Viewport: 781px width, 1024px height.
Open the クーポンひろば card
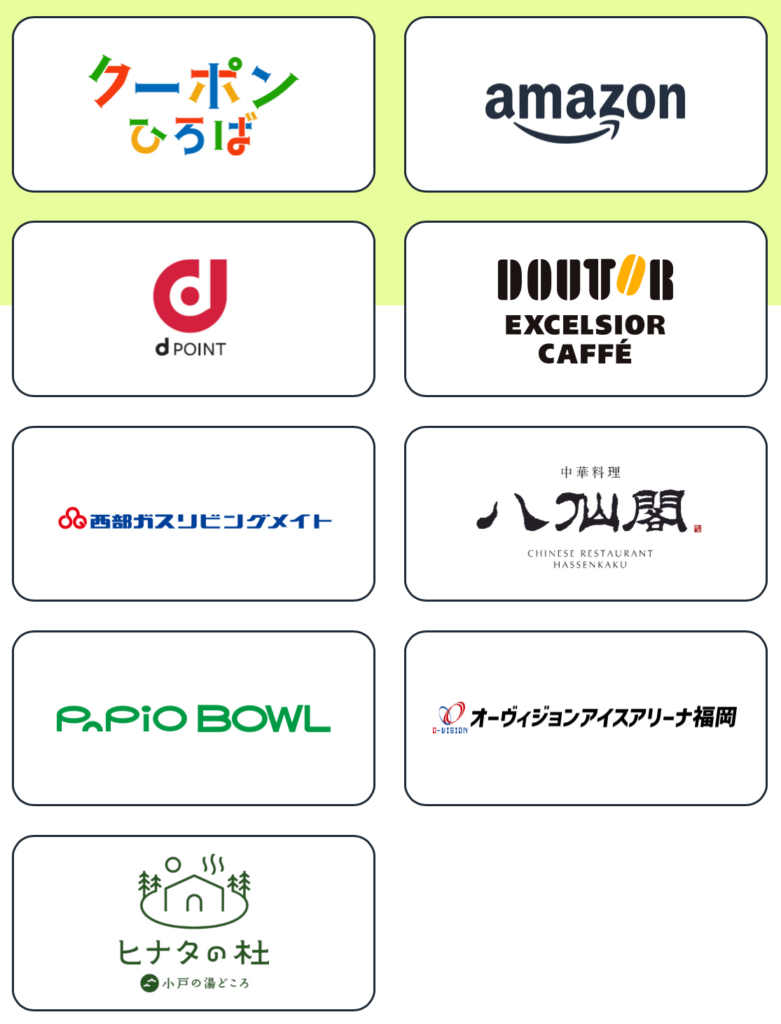(193, 104)
